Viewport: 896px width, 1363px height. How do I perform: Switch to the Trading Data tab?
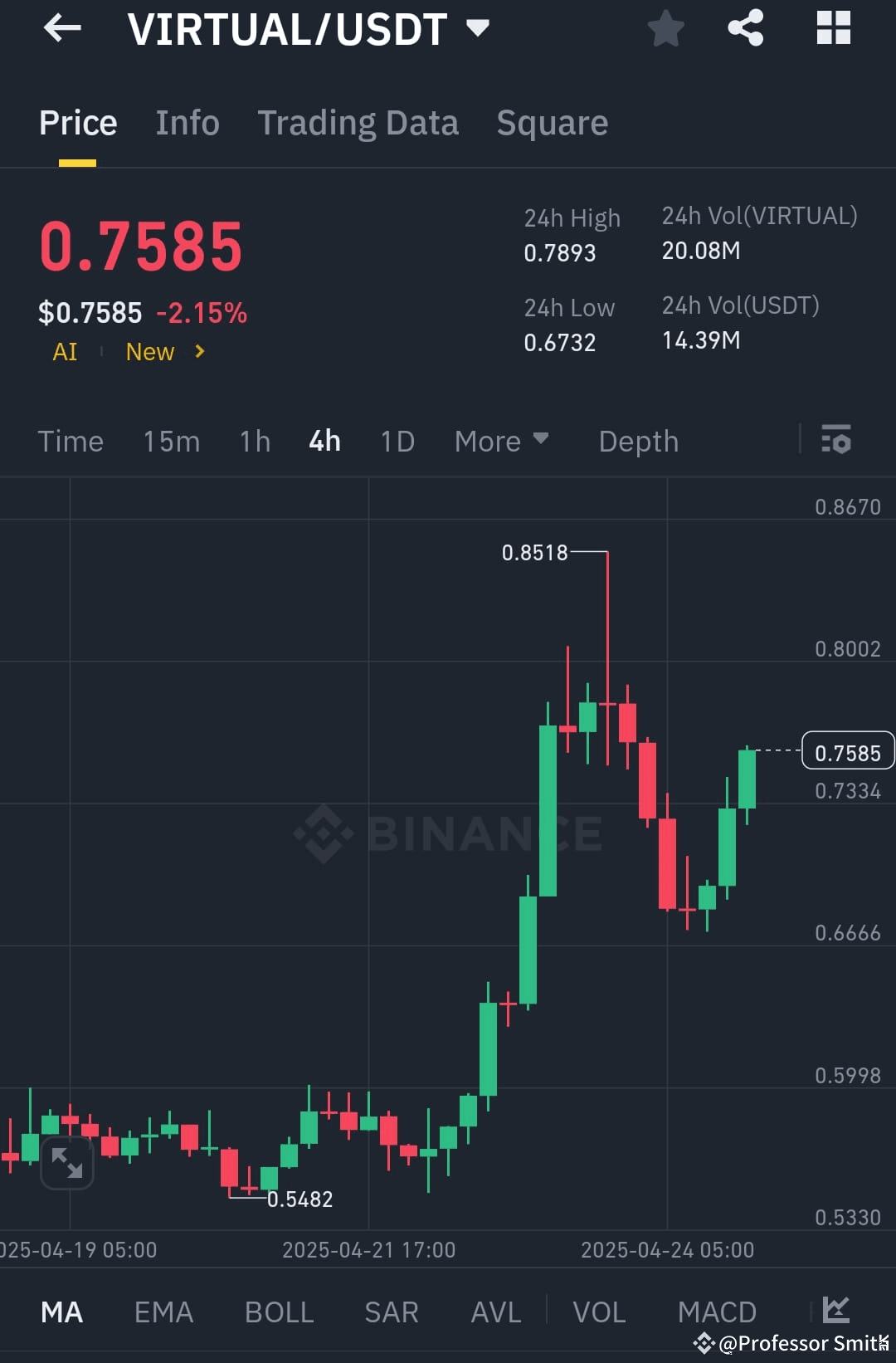tap(358, 122)
